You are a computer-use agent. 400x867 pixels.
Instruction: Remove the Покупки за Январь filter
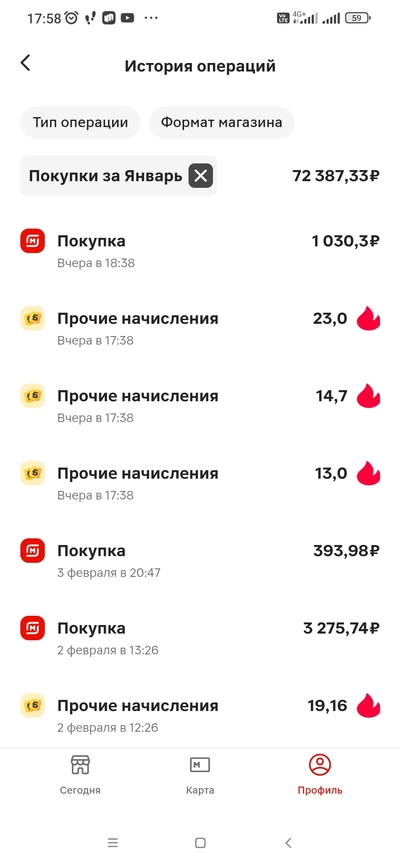[x=201, y=176]
